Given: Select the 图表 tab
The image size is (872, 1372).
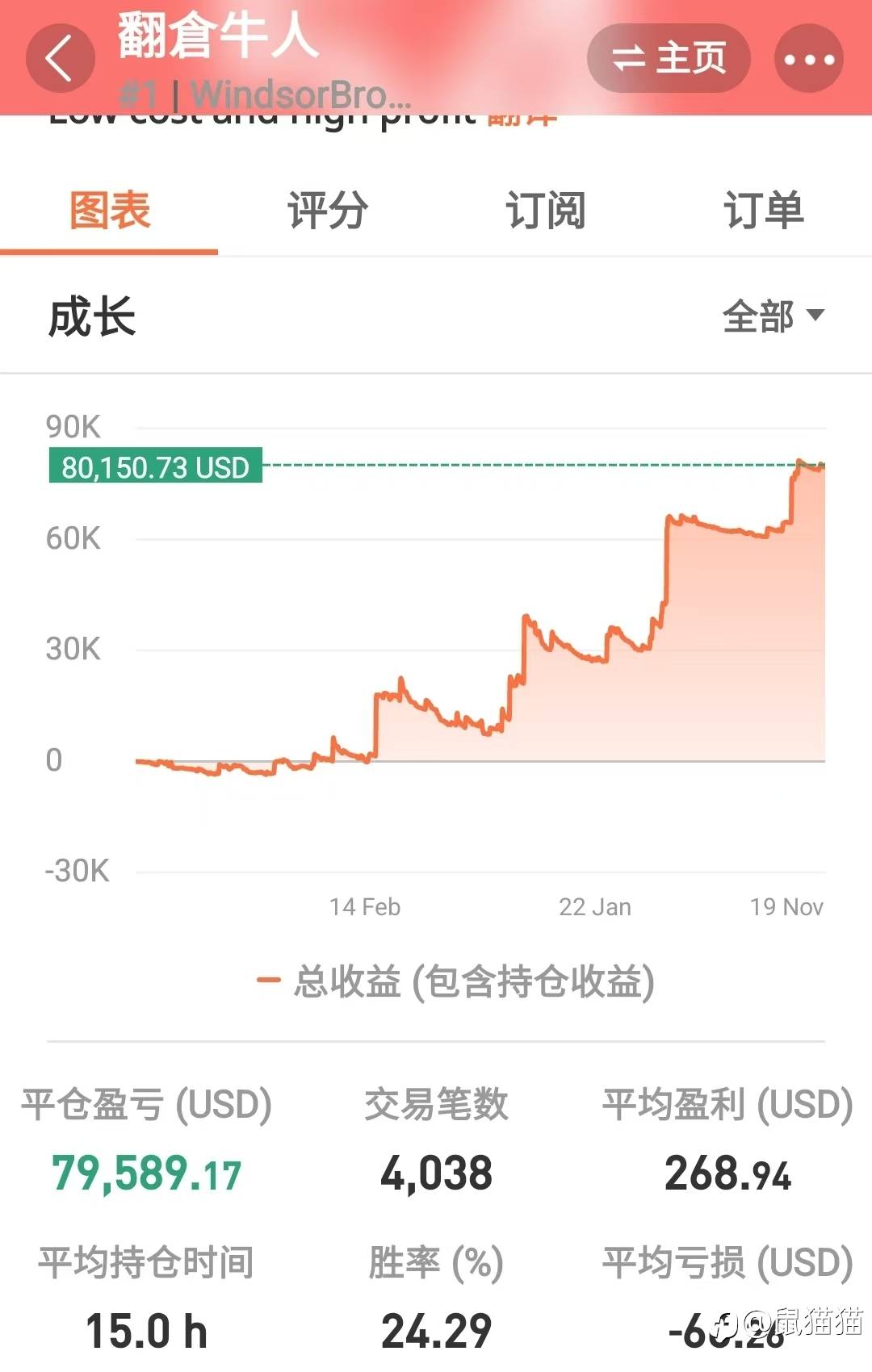Looking at the screenshot, I should tap(111, 211).
